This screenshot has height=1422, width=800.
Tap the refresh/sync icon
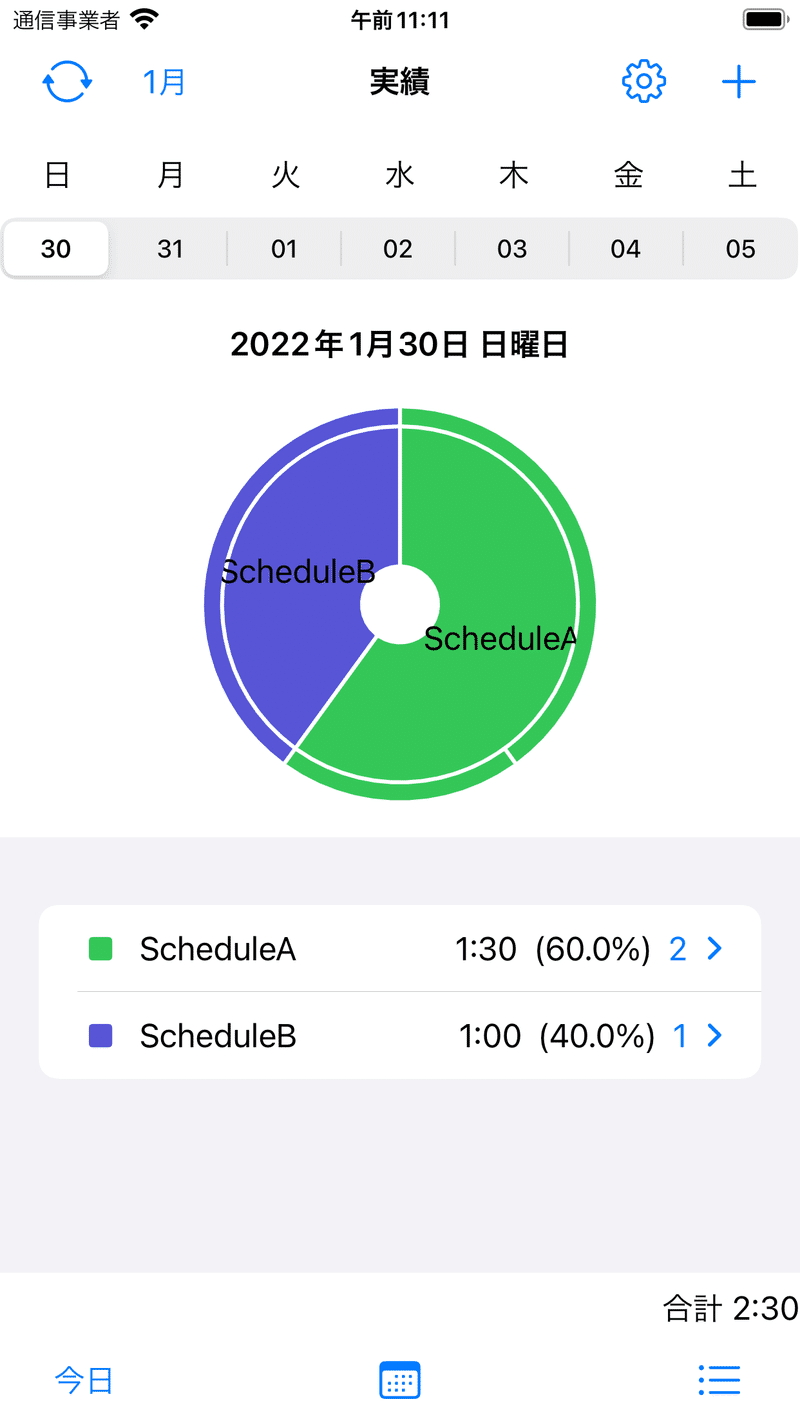(x=66, y=82)
